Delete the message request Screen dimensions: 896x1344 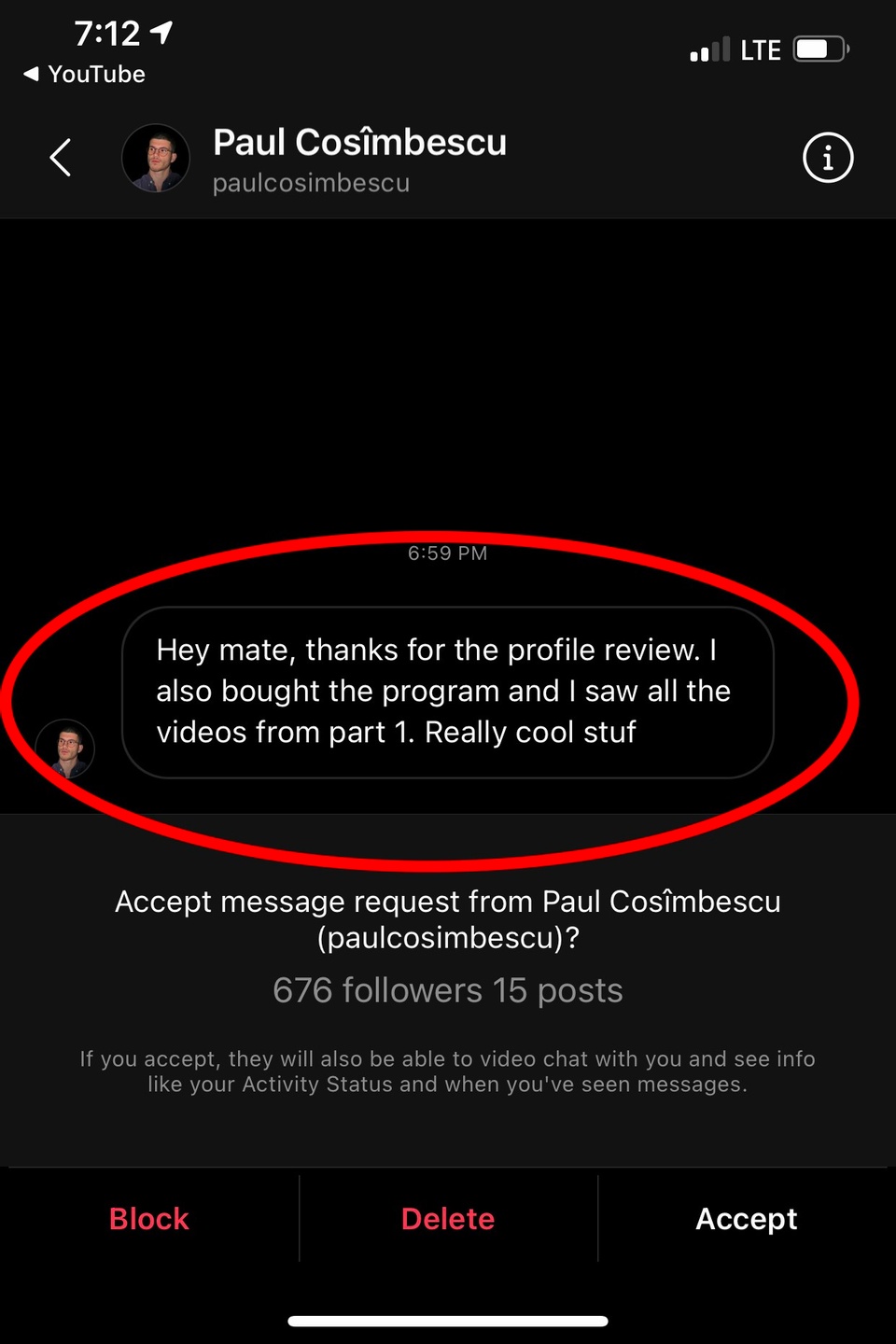[448, 1218]
